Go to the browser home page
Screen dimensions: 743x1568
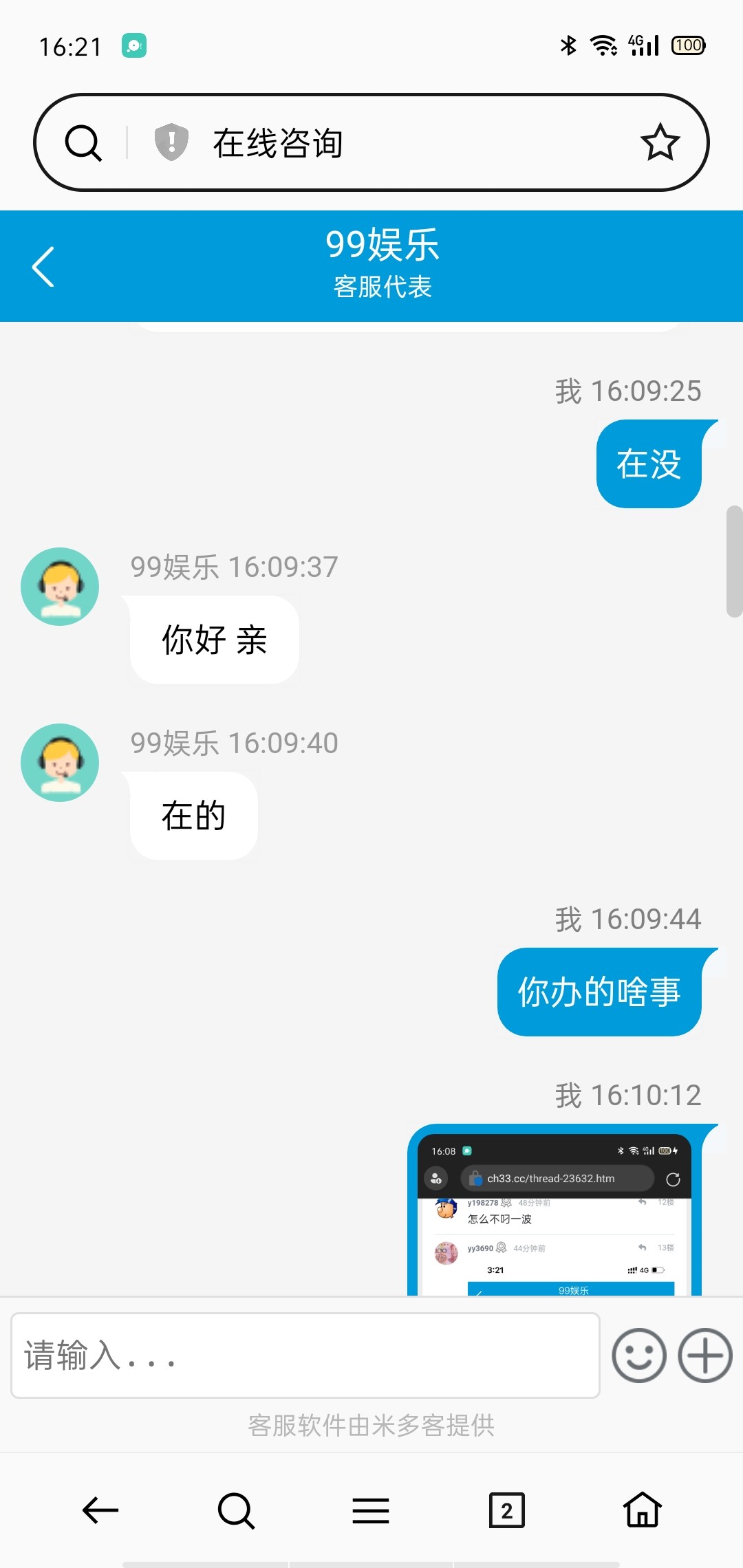click(x=642, y=1510)
